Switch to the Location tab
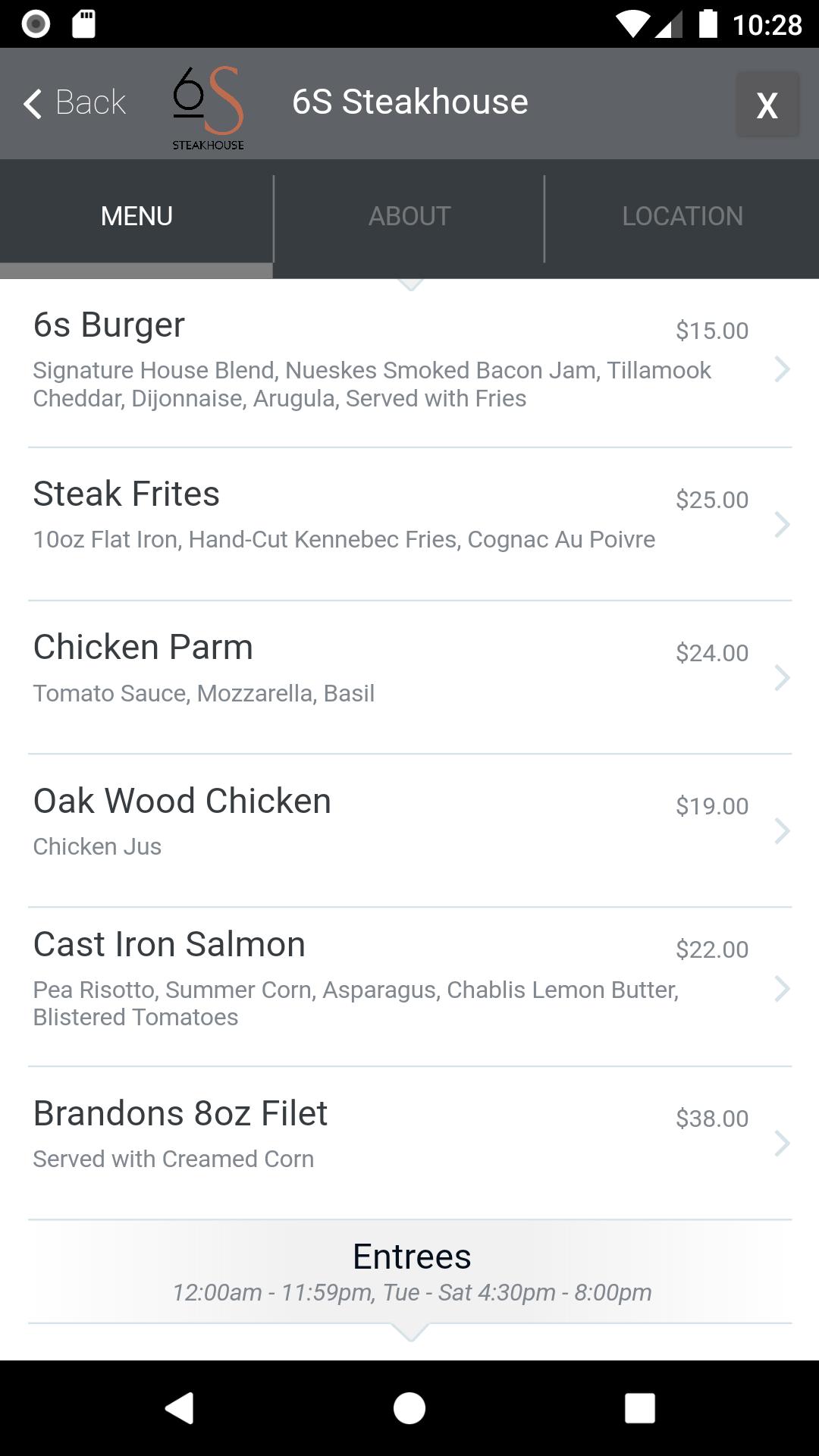Viewport: 819px width, 1456px height. click(682, 217)
